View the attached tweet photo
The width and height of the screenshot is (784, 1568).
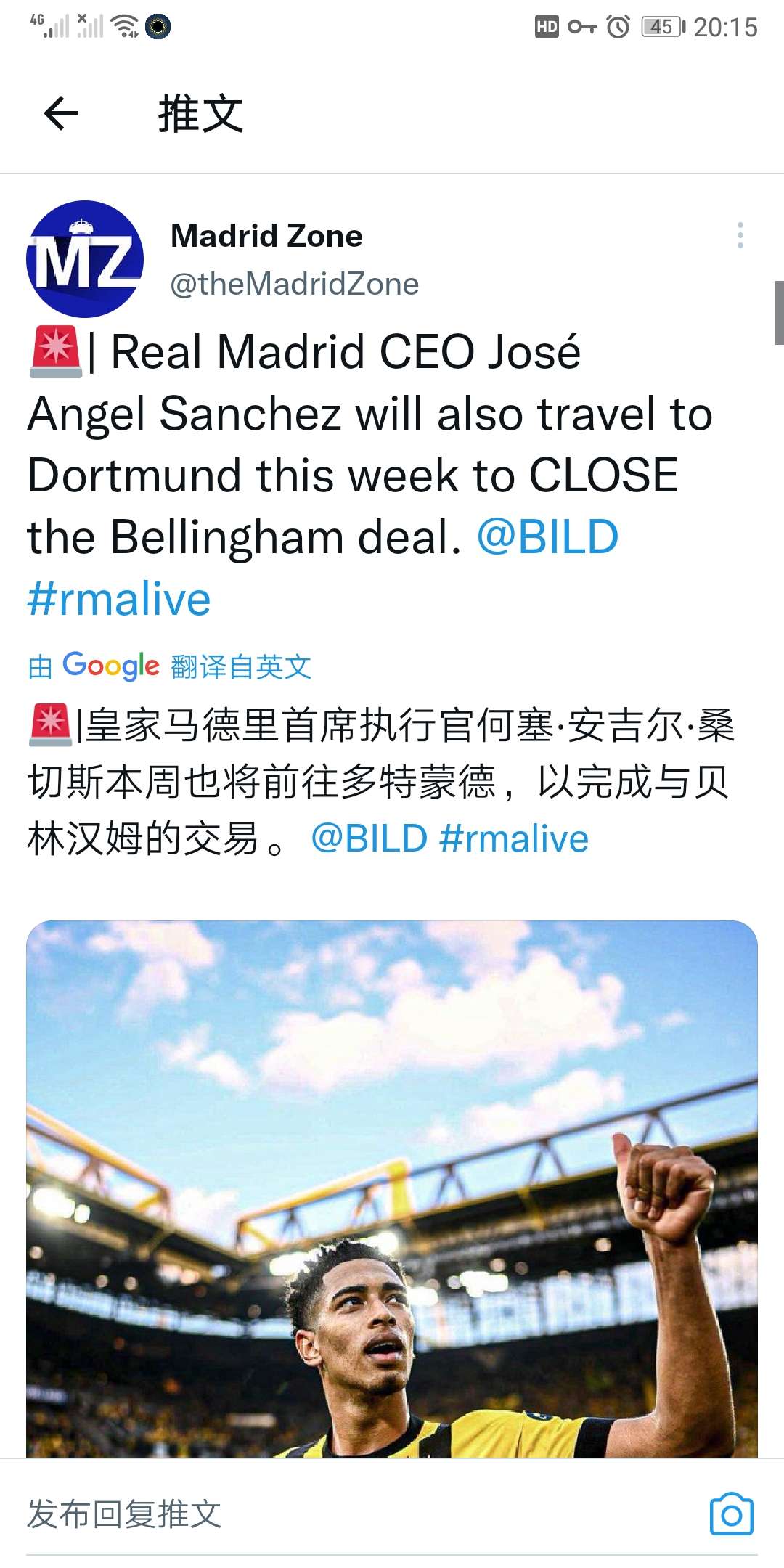tap(392, 1189)
